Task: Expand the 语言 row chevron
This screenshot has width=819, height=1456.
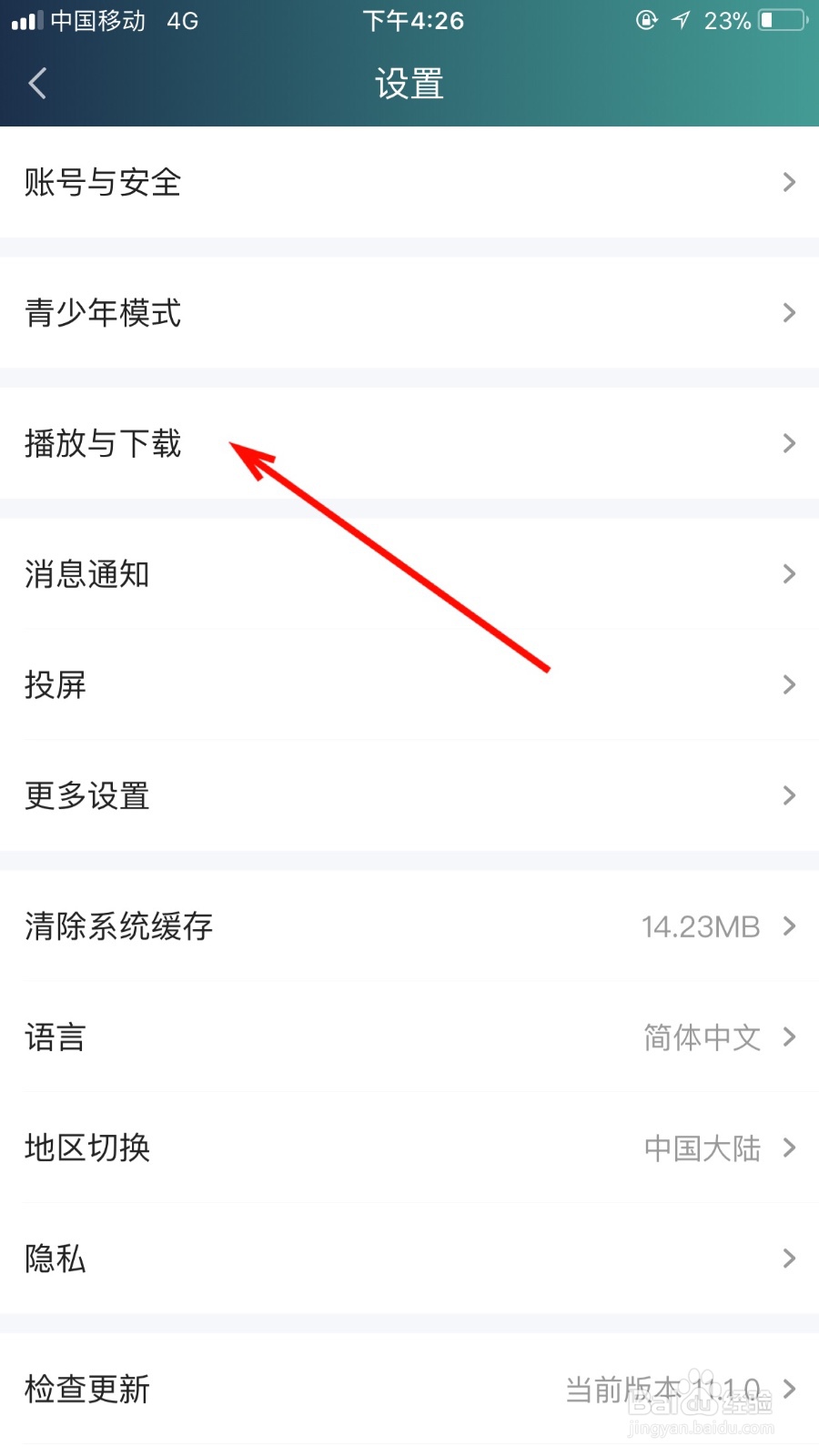Action: point(788,1037)
